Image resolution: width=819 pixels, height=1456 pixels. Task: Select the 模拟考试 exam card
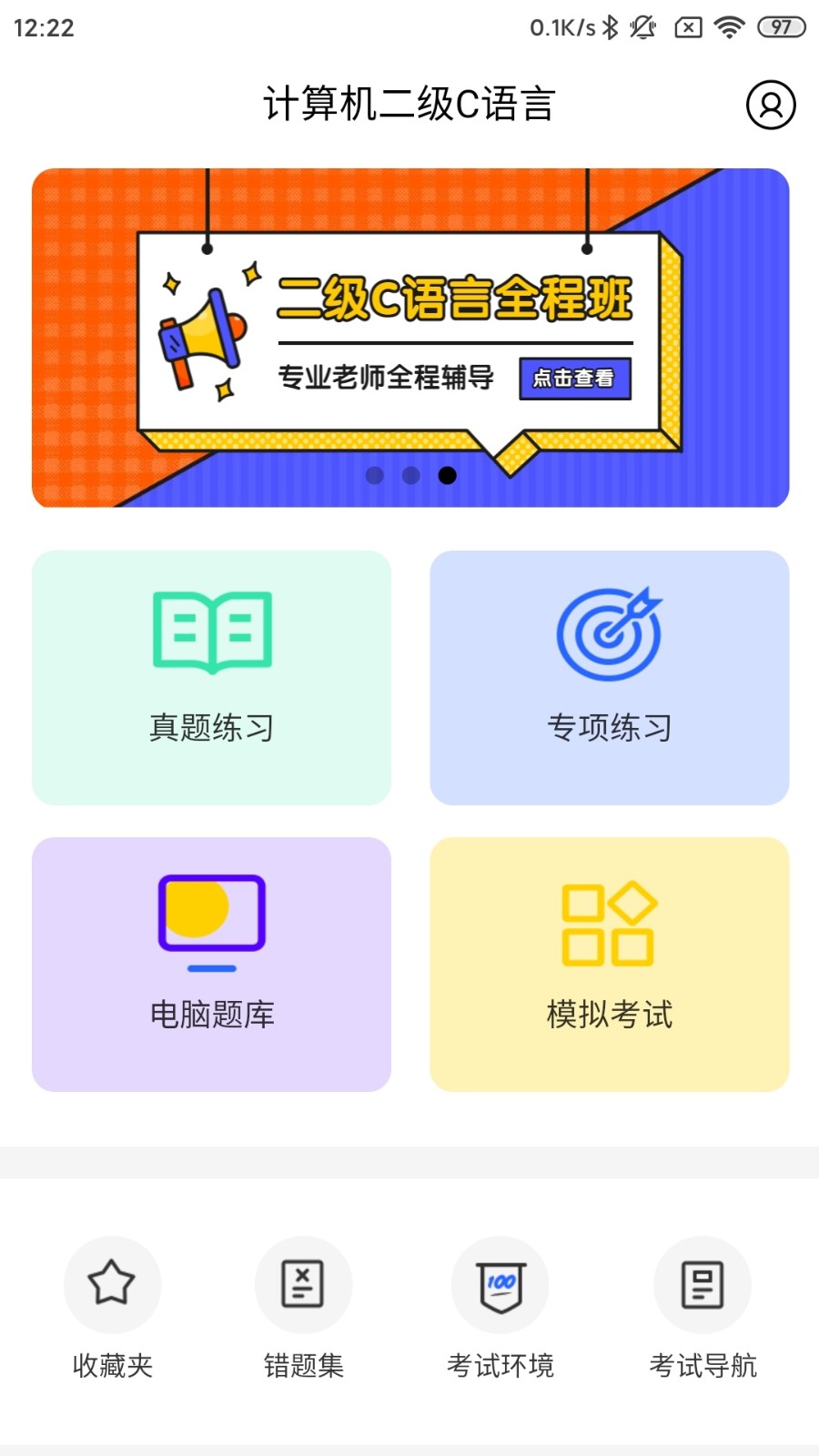608,965
